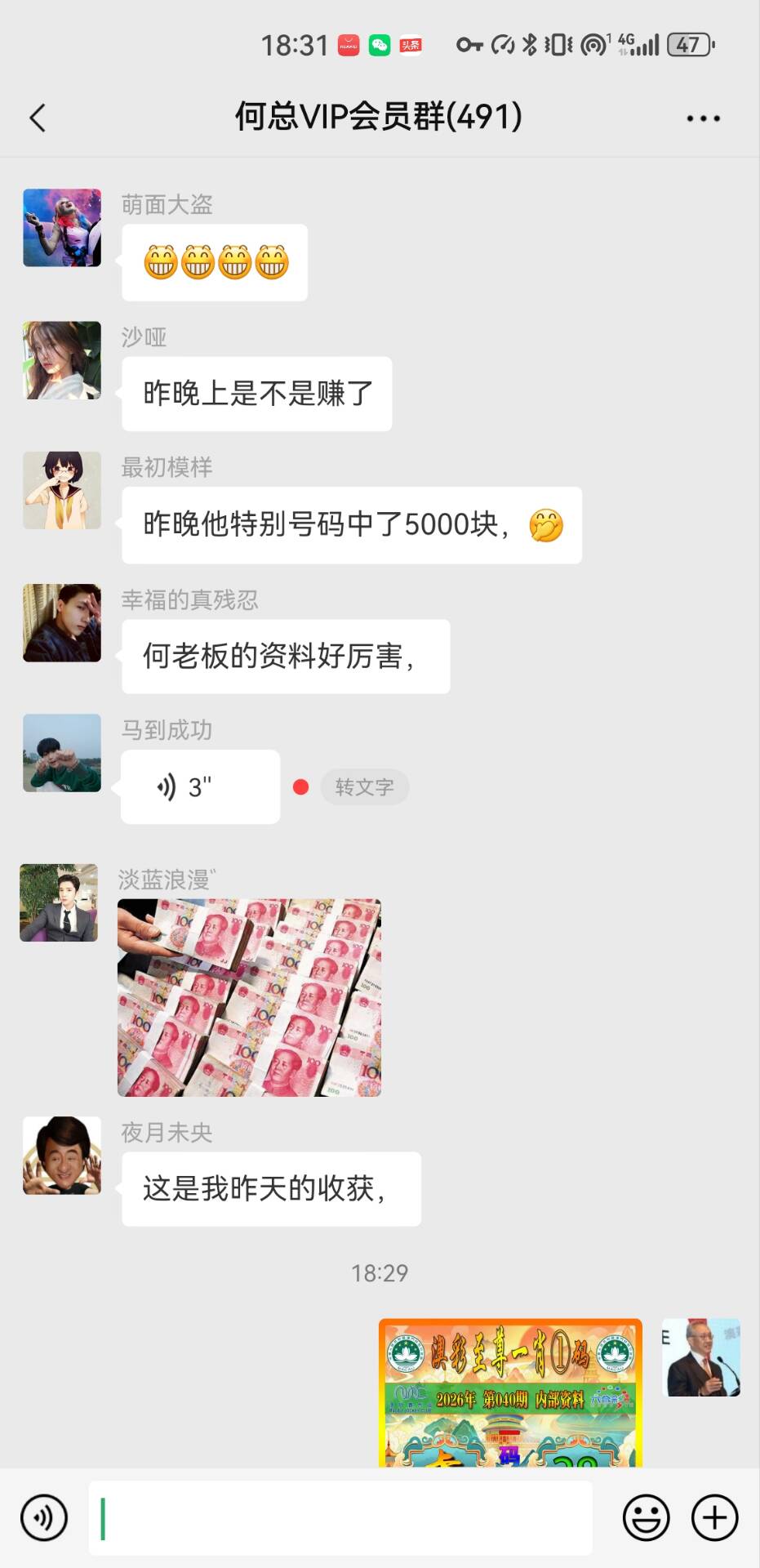760x1568 pixels.
Task: Open 淡蓝浪漫's avatar profile
Action: [59, 902]
